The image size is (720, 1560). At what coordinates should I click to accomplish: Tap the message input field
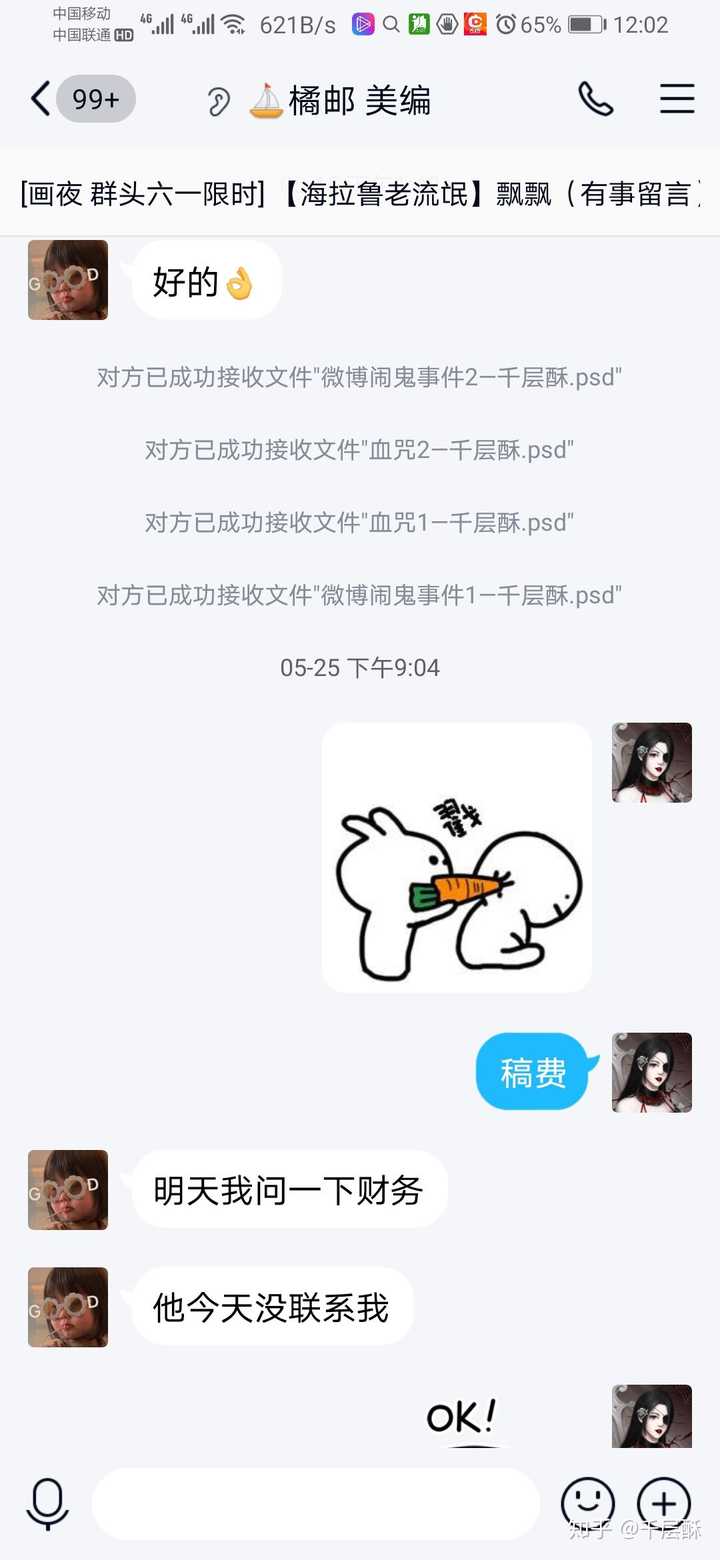(x=315, y=1503)
